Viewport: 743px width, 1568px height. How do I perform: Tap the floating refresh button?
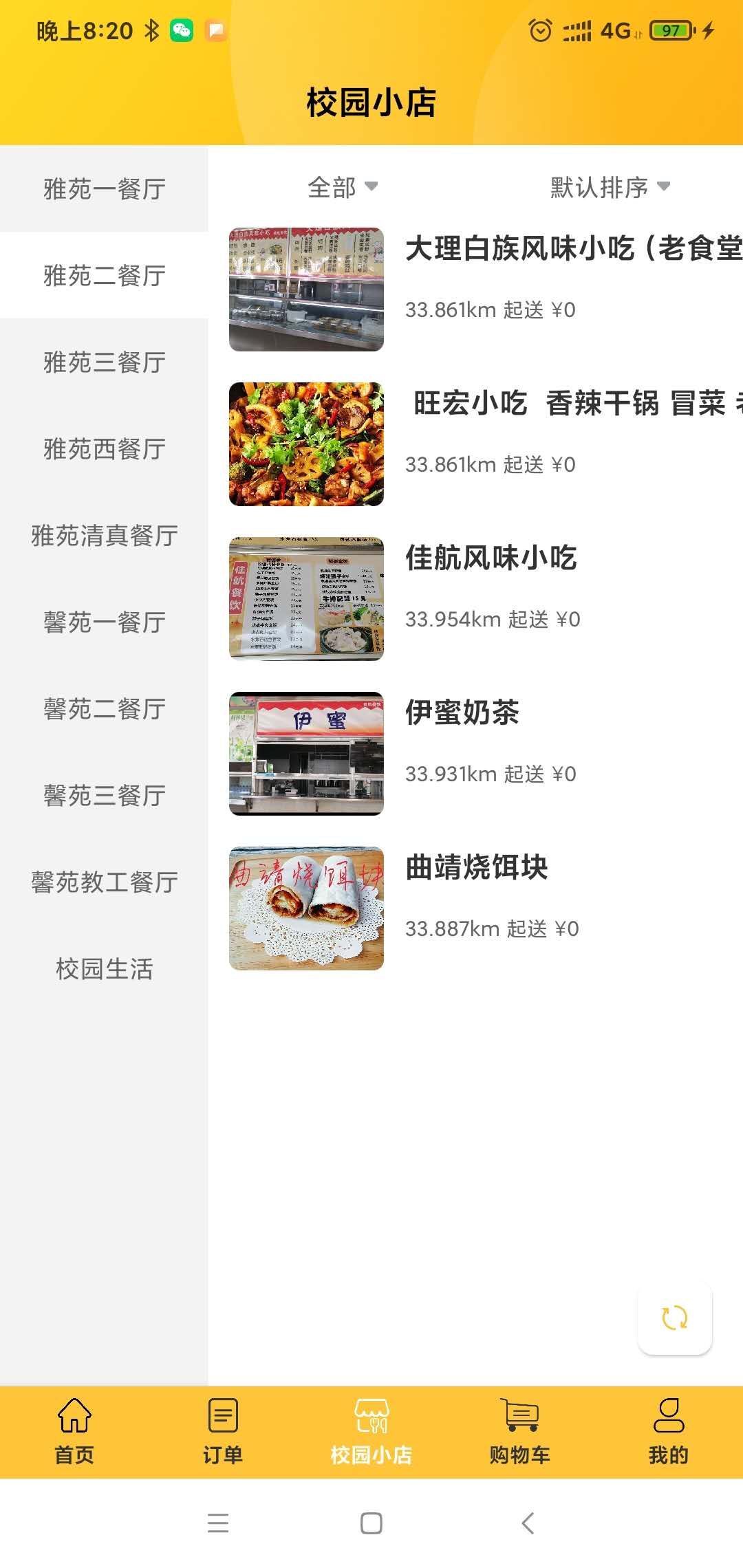pyautogui.click(x=674, y=1318)
